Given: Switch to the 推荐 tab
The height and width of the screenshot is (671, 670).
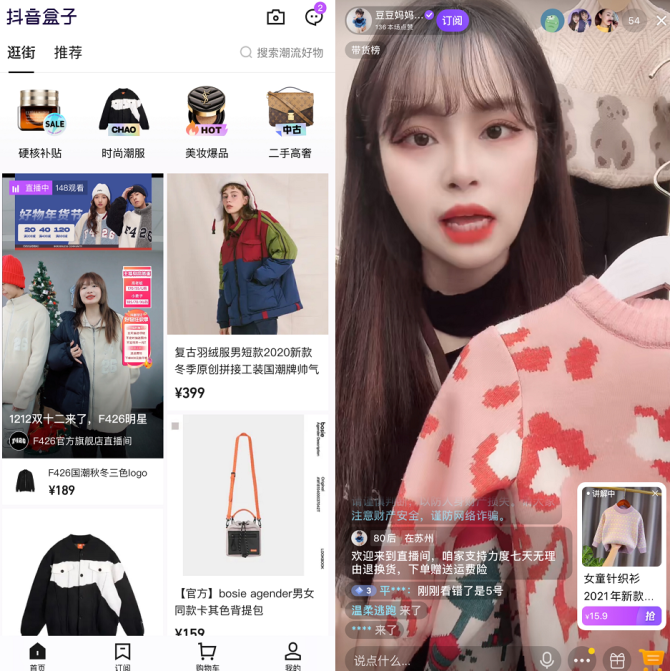Looking at the screenshot, I should 68,53.
